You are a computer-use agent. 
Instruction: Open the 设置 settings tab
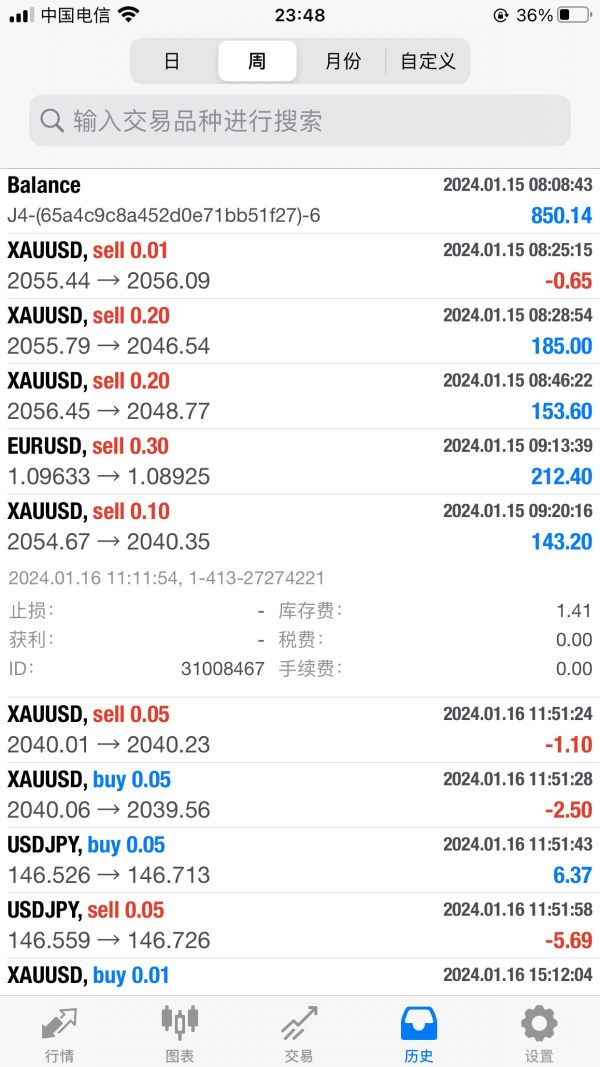tap(539, 1034)
